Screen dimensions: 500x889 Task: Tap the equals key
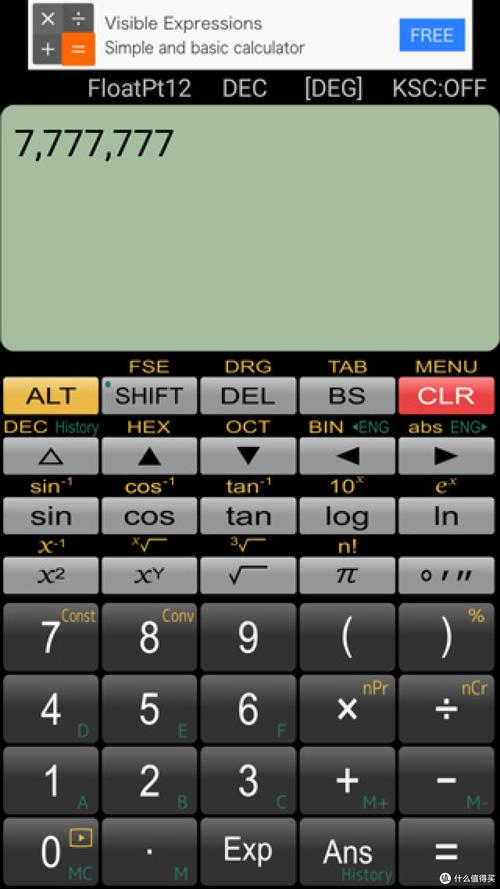446,850
